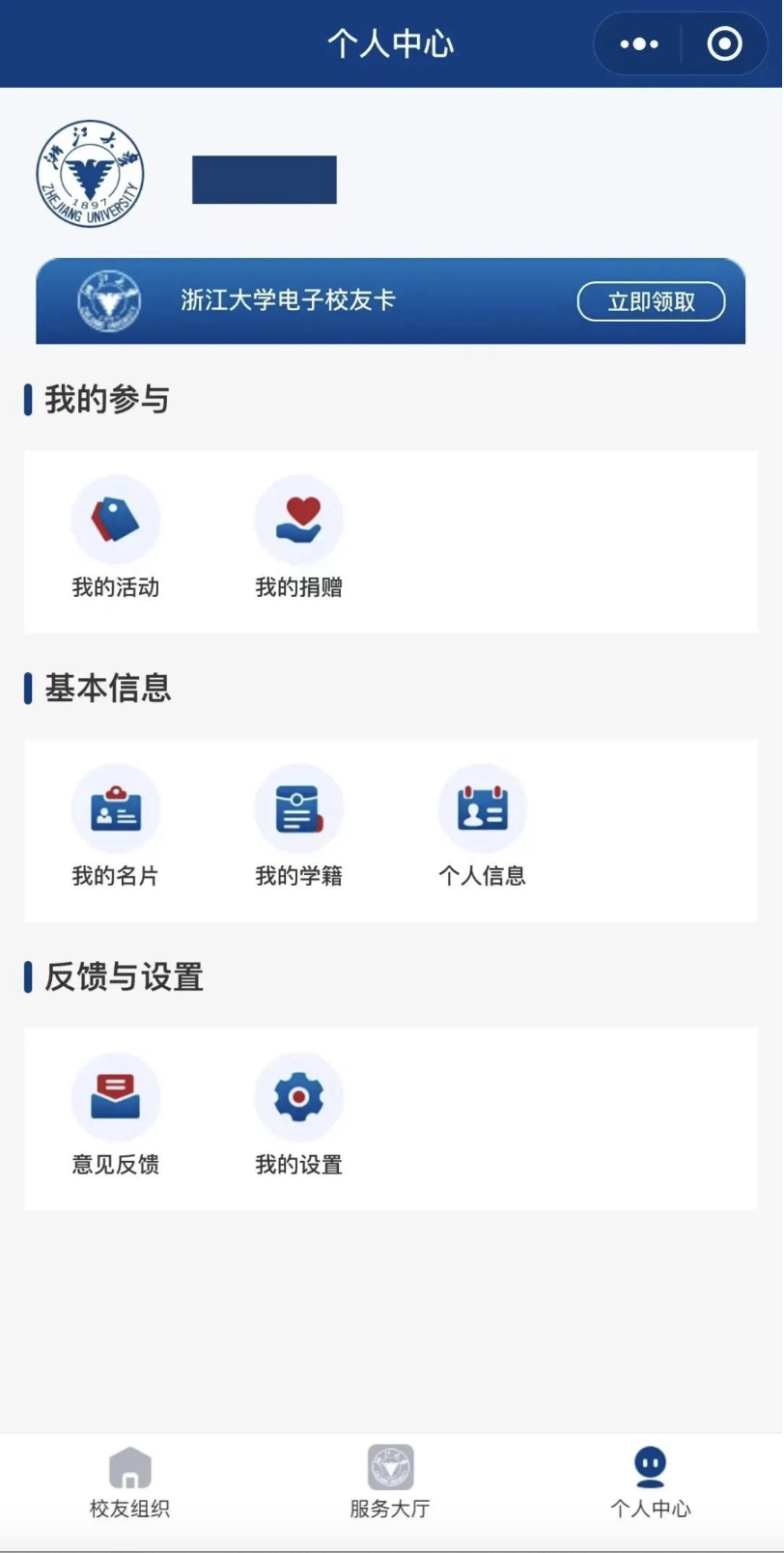Tap the 立即领取 button
The height and width of the screenshot is (1553, 784).
651,301
